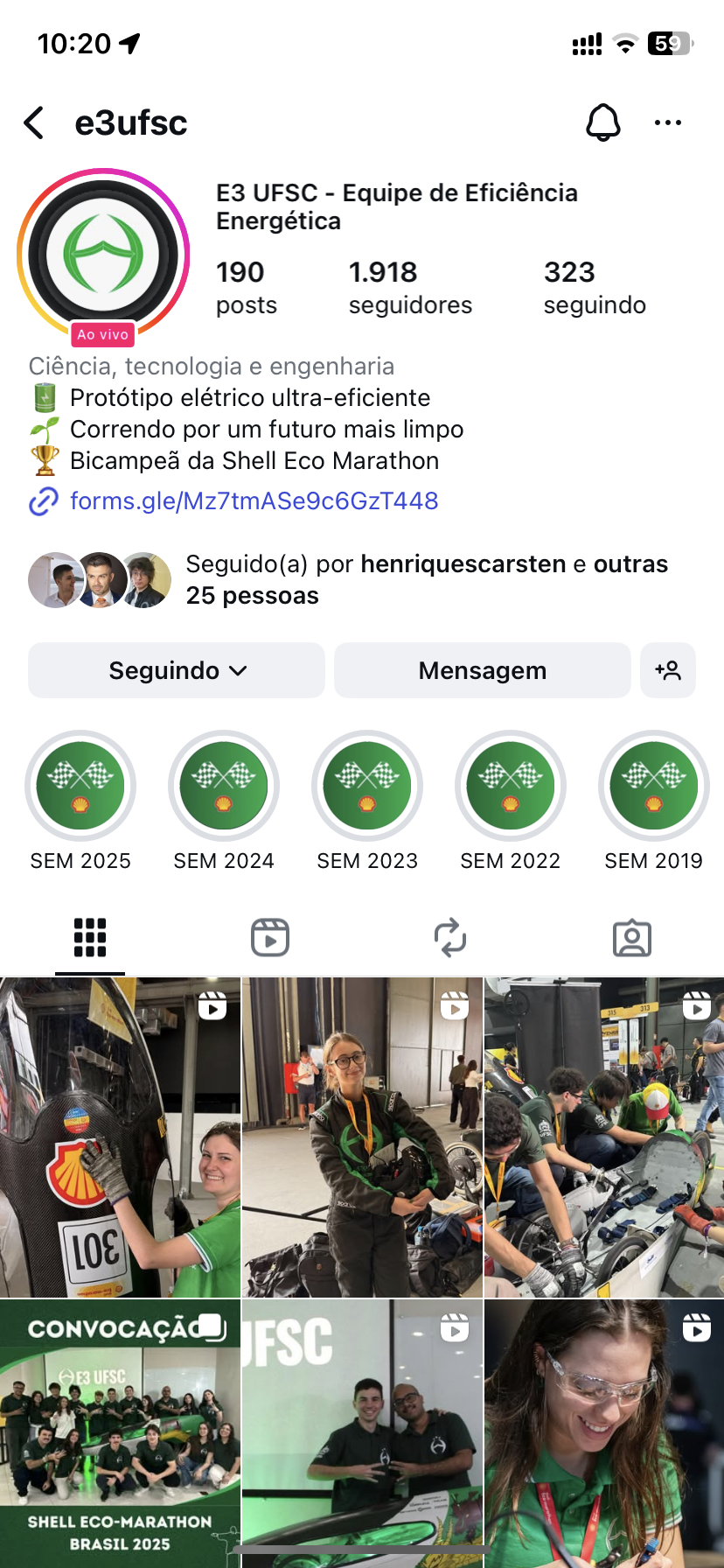Open the SEM 2024 highlight
Viewport: 724px width, 1568px height.
(224, 786)
